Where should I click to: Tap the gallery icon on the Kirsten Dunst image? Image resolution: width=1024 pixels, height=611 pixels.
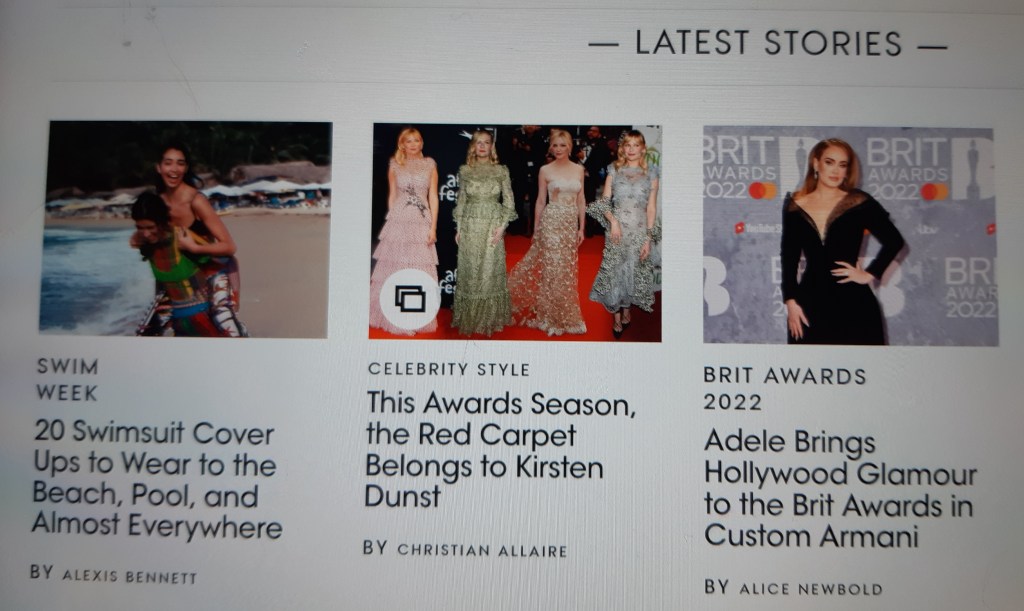(410, 298)
